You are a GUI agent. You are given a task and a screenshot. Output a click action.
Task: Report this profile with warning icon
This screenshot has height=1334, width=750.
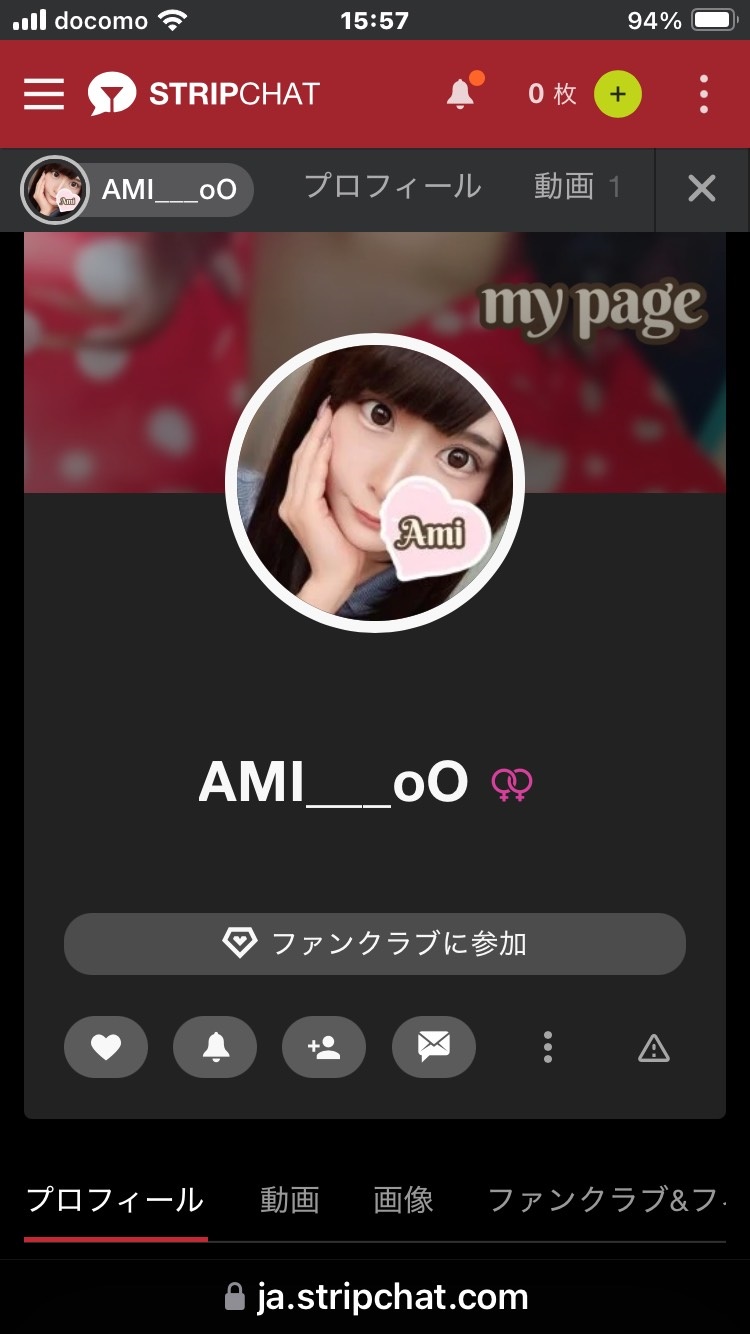653,1048
